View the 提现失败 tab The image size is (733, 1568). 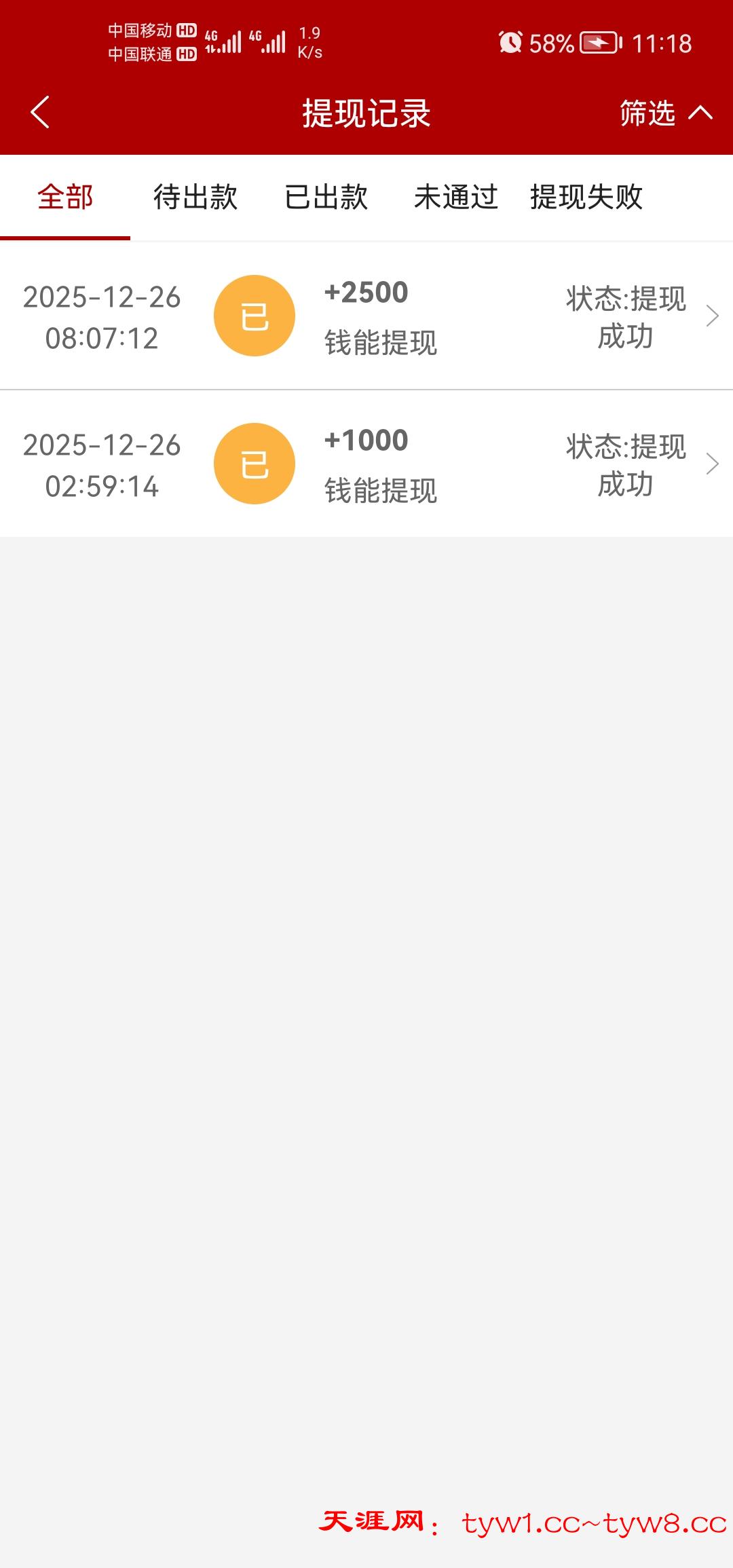coord(586,198)
